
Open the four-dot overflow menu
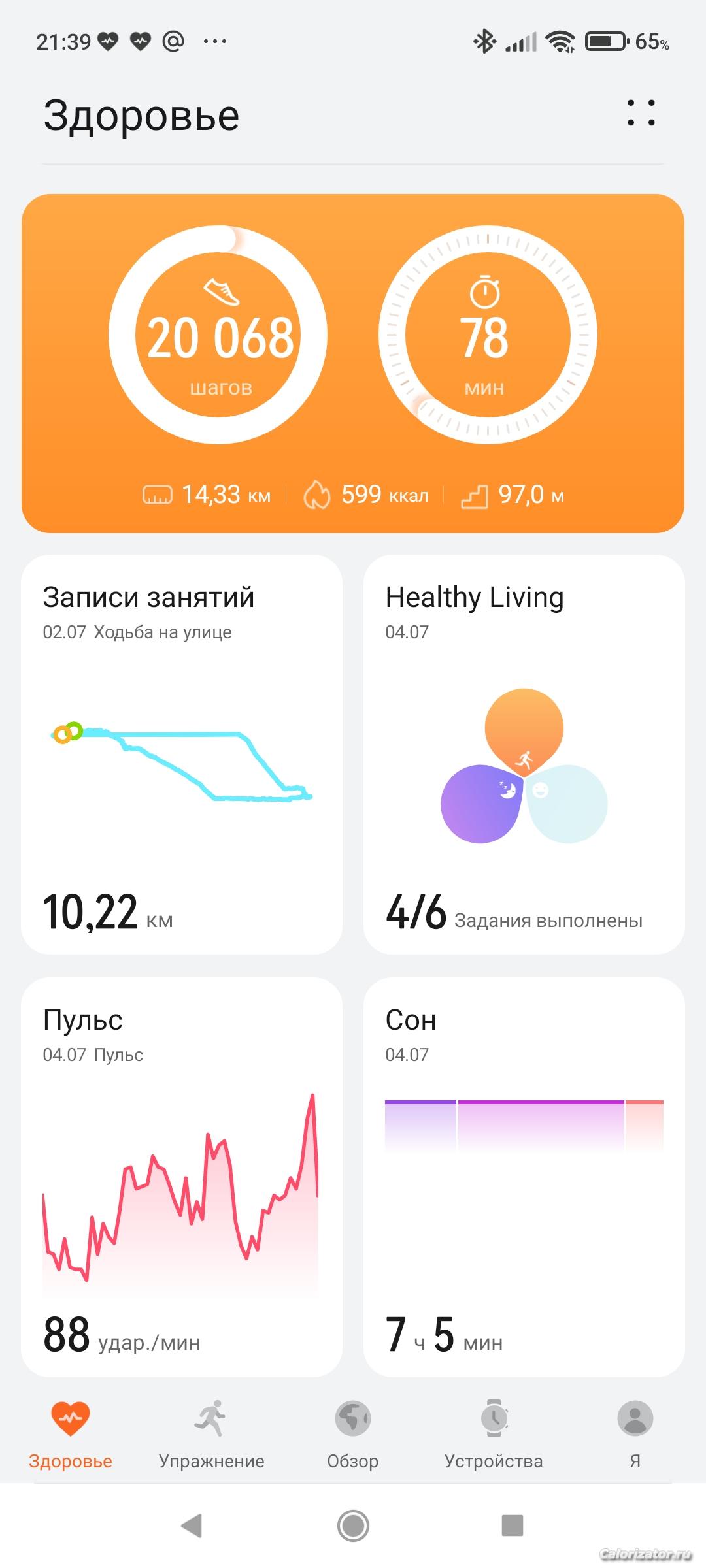641,113
